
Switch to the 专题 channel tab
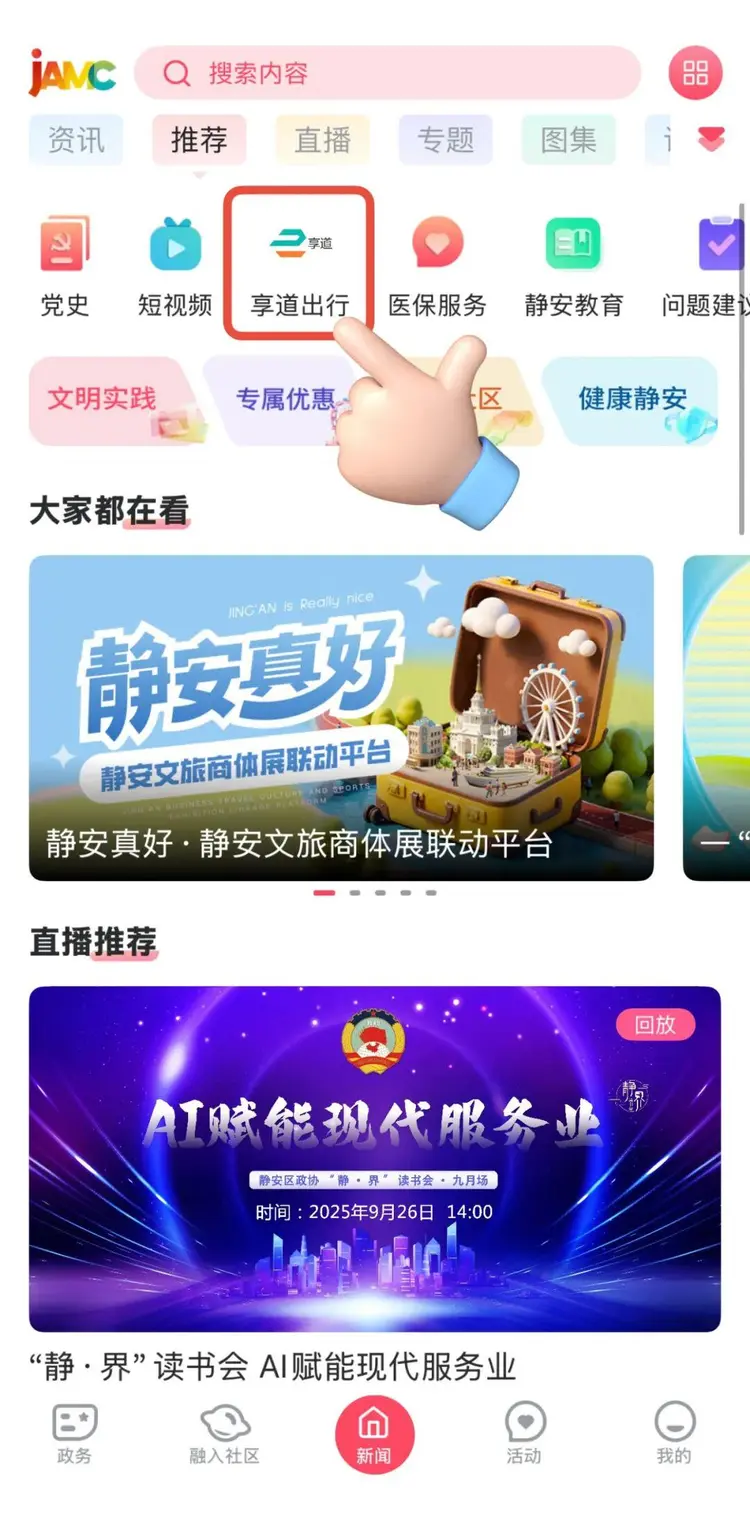coord(445,140)
